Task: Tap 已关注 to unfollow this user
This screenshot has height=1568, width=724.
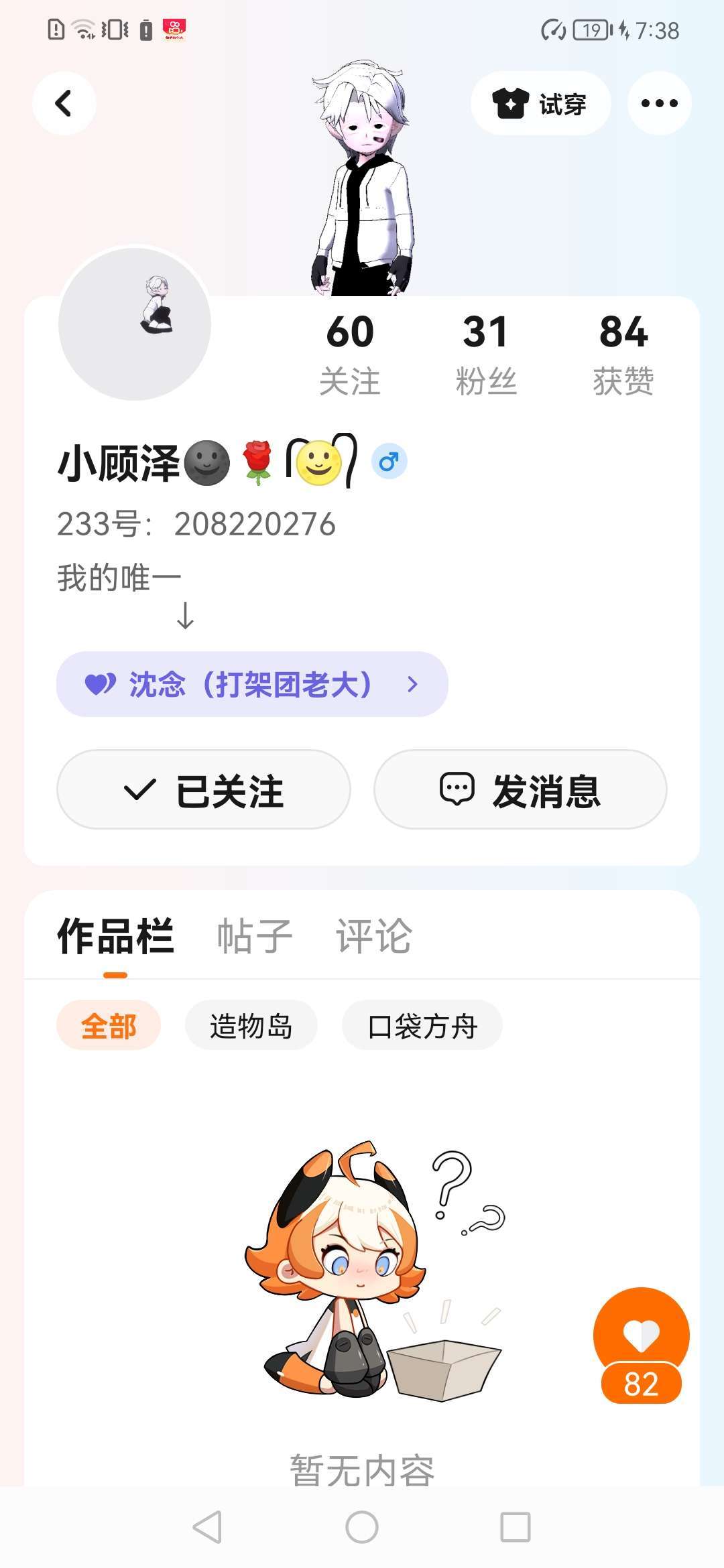Action: pos(204,789)
